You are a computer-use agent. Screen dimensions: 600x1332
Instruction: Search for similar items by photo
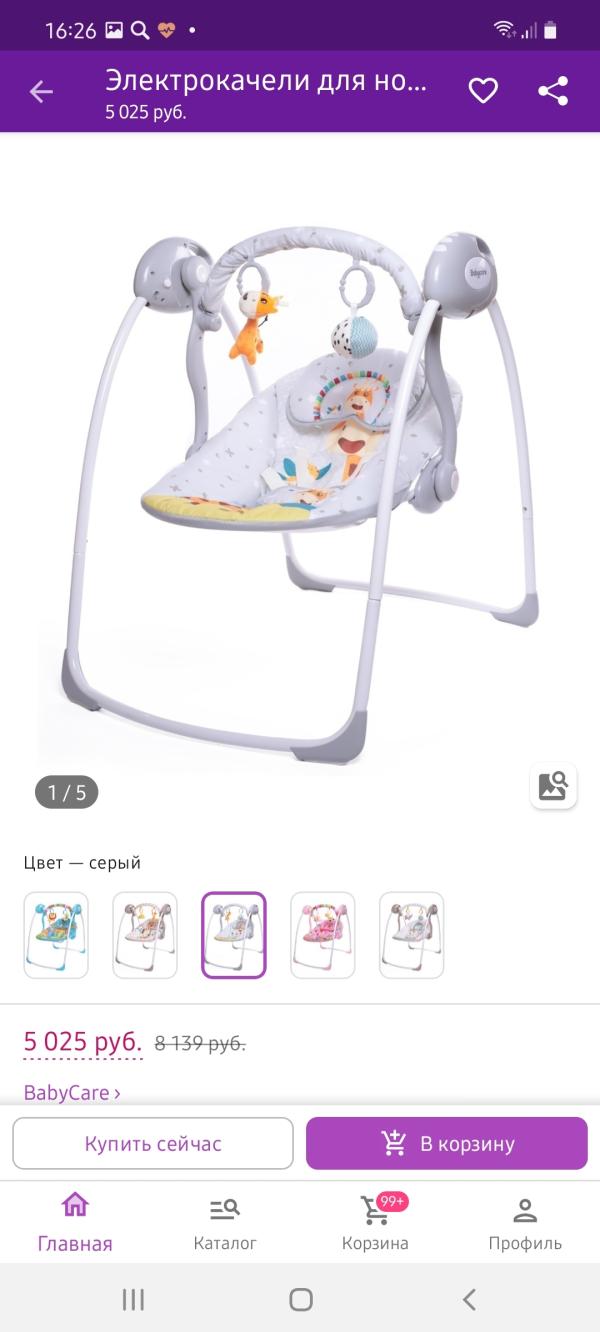(553, 786)
